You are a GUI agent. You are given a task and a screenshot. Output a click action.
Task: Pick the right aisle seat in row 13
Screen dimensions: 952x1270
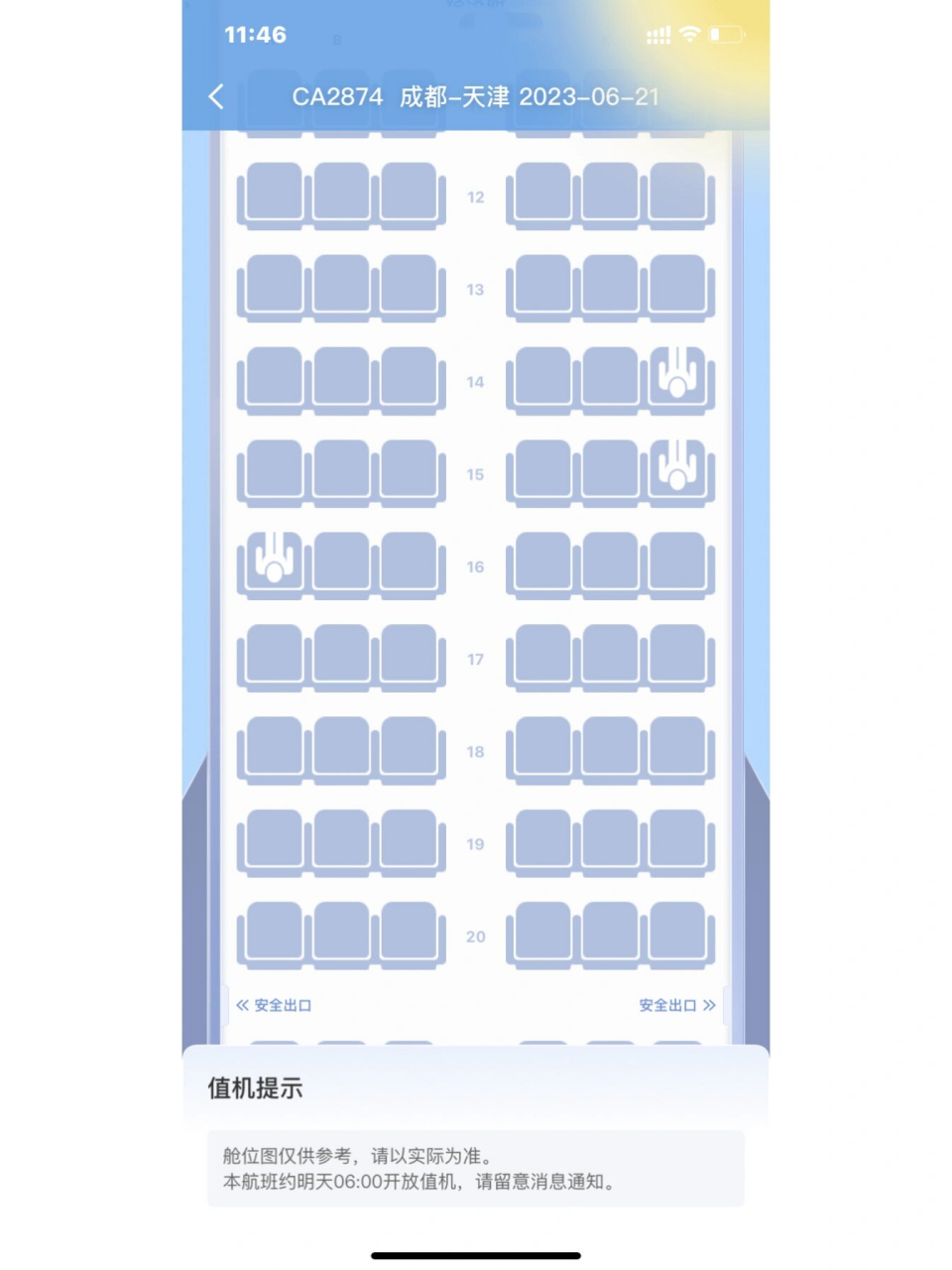pos(542,285)
